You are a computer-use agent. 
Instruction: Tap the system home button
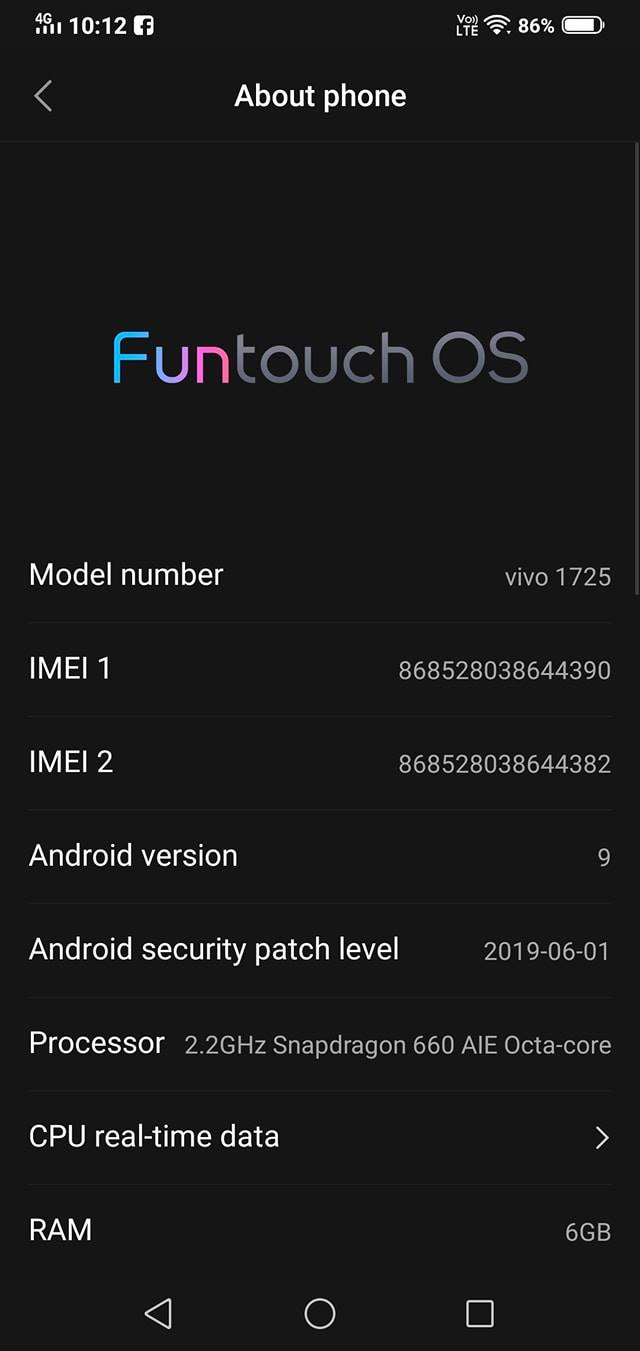320,1313
